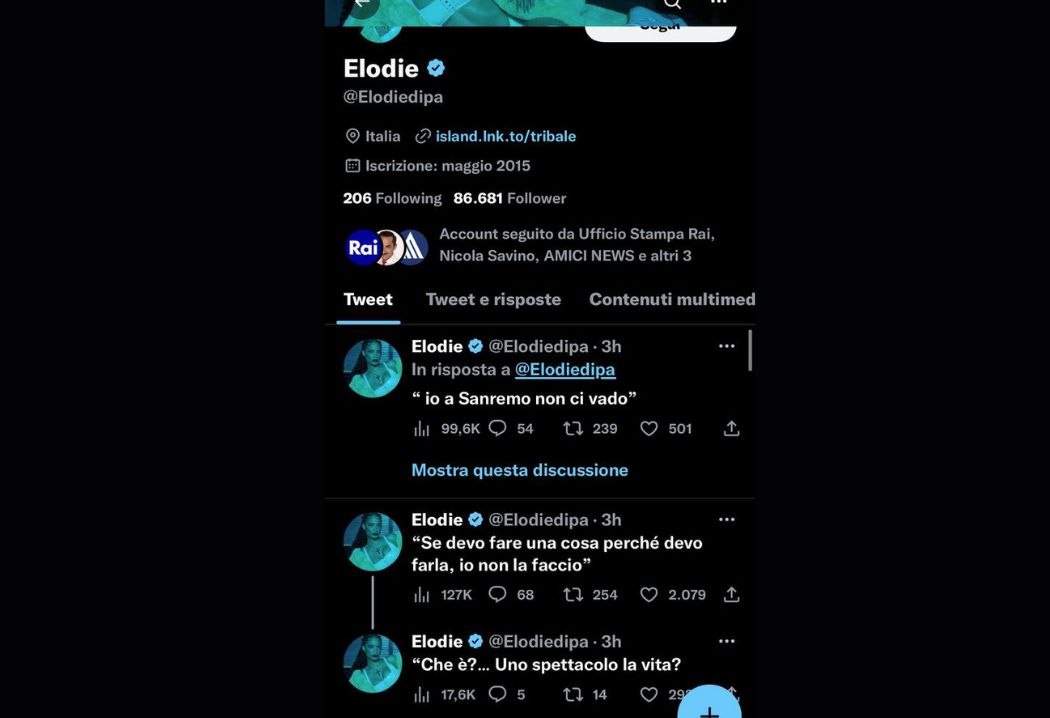Switch to the Tweet e risposte tab
This screenshot has height=718, width=1050.
click(493, 299)
